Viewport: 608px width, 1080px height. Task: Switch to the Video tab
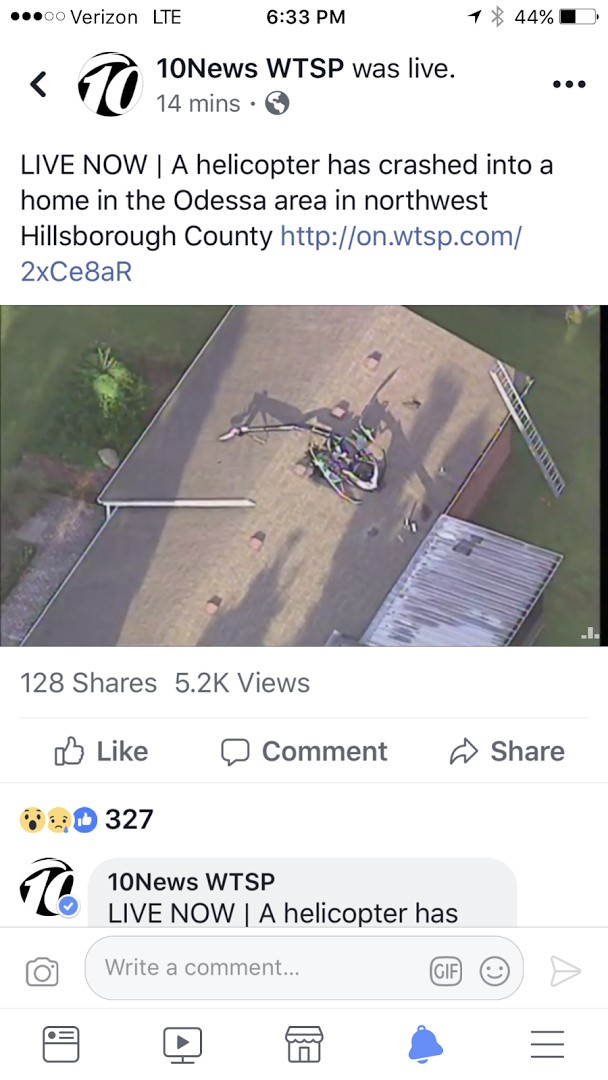pyautogui.click(x=182, y=1045)
